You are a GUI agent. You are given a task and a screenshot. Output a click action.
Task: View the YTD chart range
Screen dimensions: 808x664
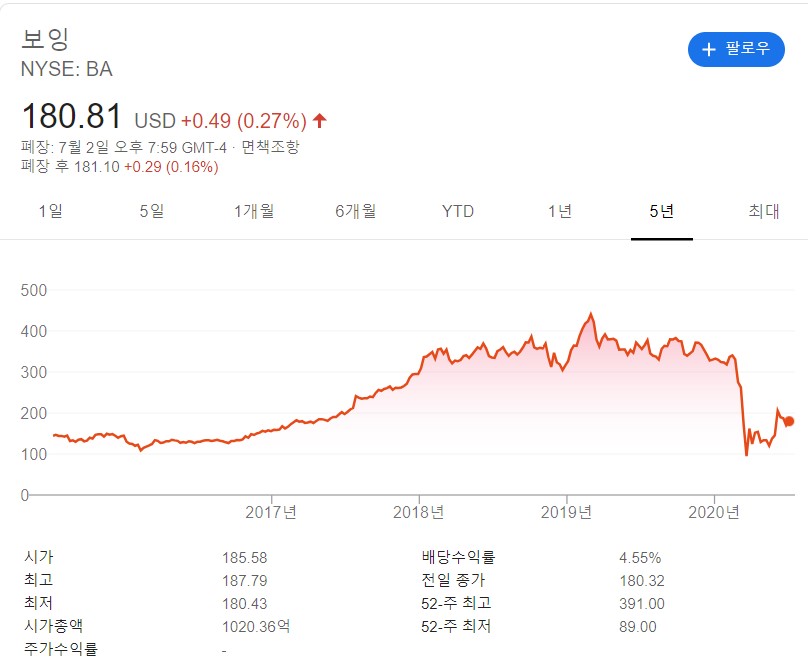point(458,211)
